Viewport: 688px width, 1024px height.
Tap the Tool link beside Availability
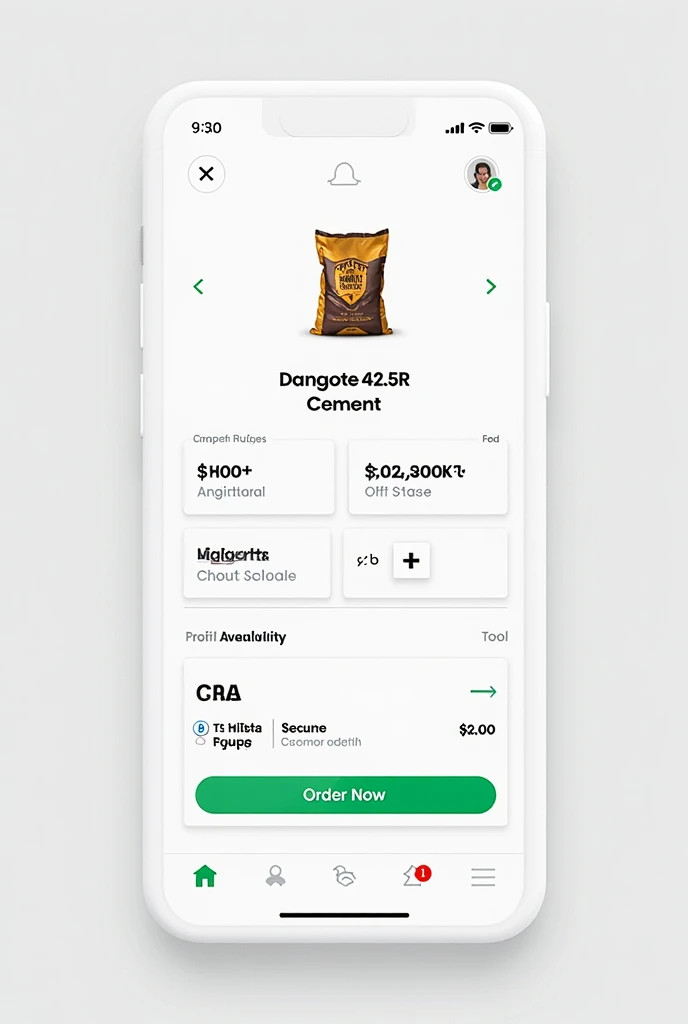(494, 637)
